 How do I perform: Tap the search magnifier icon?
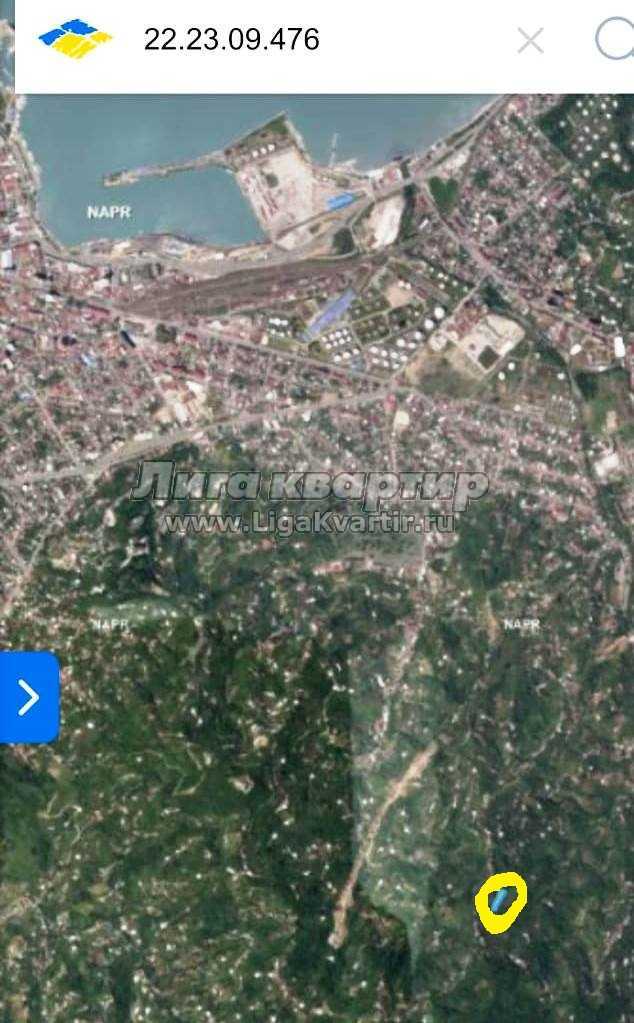(613, 40)
